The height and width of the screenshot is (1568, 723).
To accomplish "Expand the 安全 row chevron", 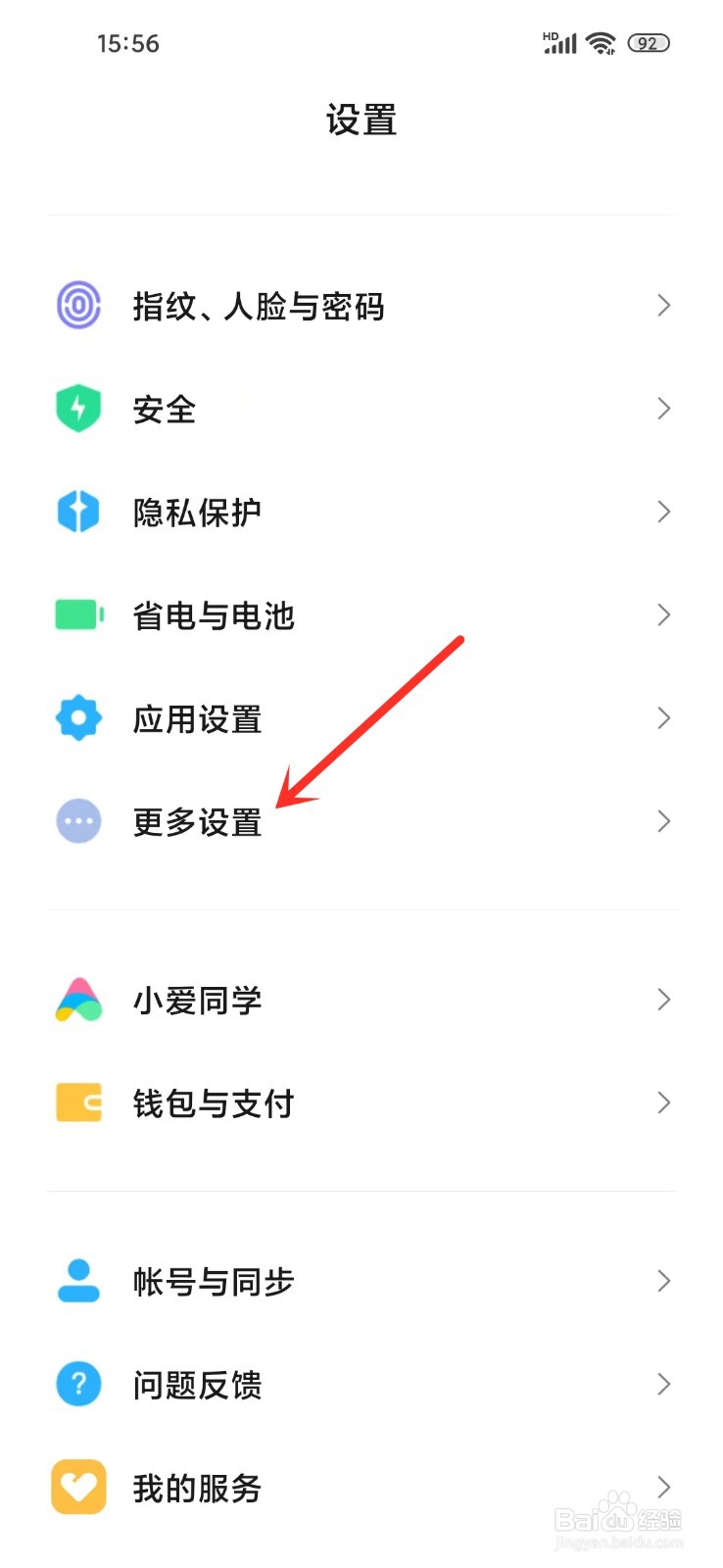I will pyautogui.click(x=663, y=409).
